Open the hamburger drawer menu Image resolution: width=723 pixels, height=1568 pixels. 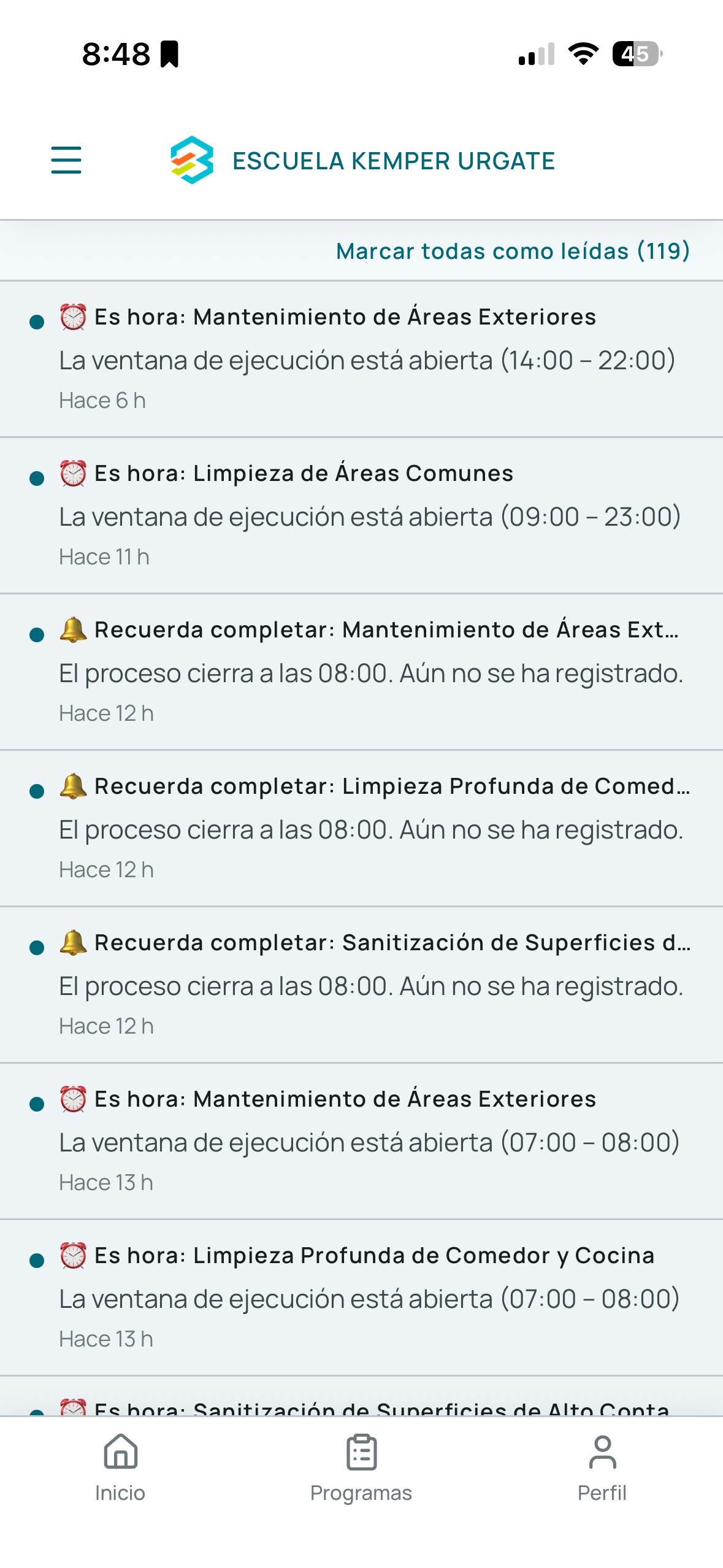coord(66,160)
